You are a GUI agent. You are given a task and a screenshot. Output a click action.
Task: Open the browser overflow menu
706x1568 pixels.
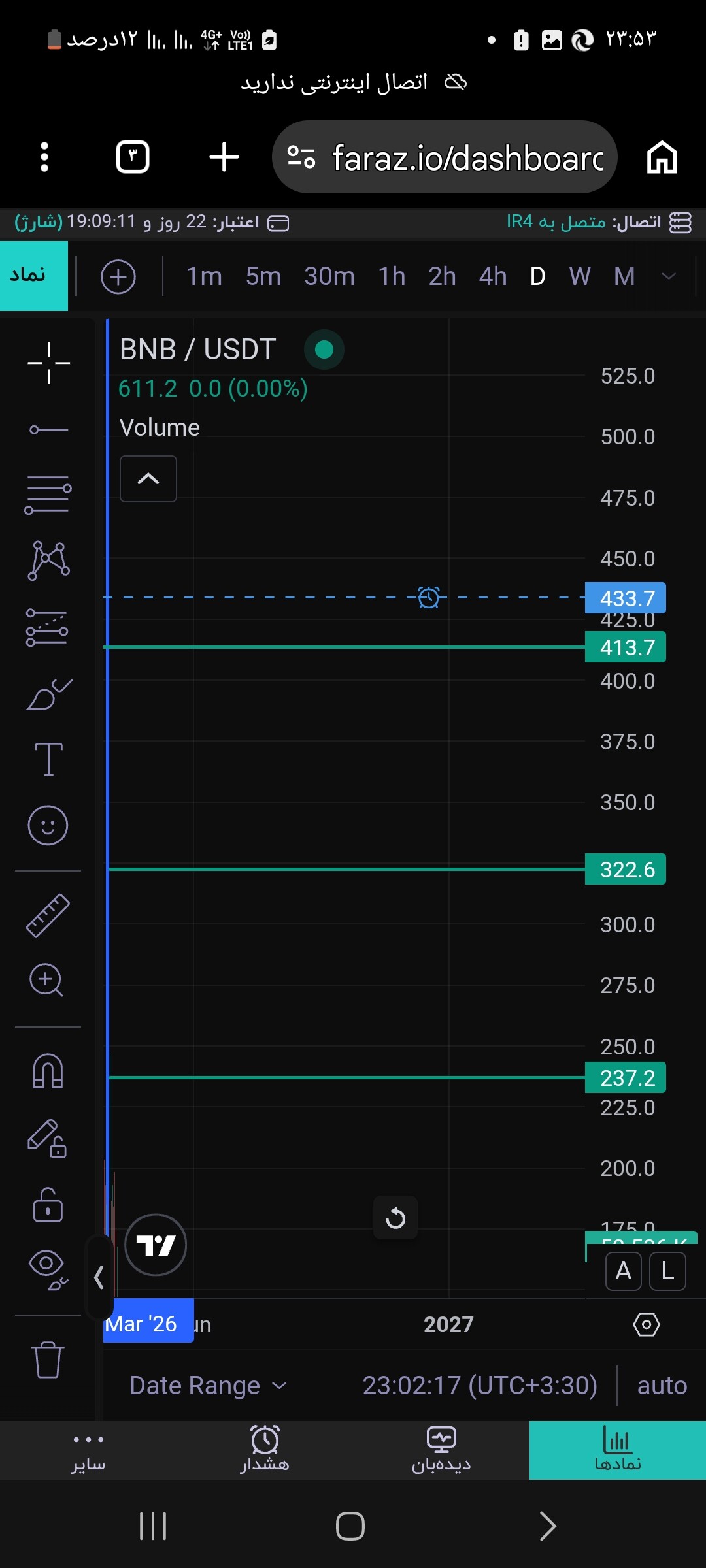click(44, 157)
